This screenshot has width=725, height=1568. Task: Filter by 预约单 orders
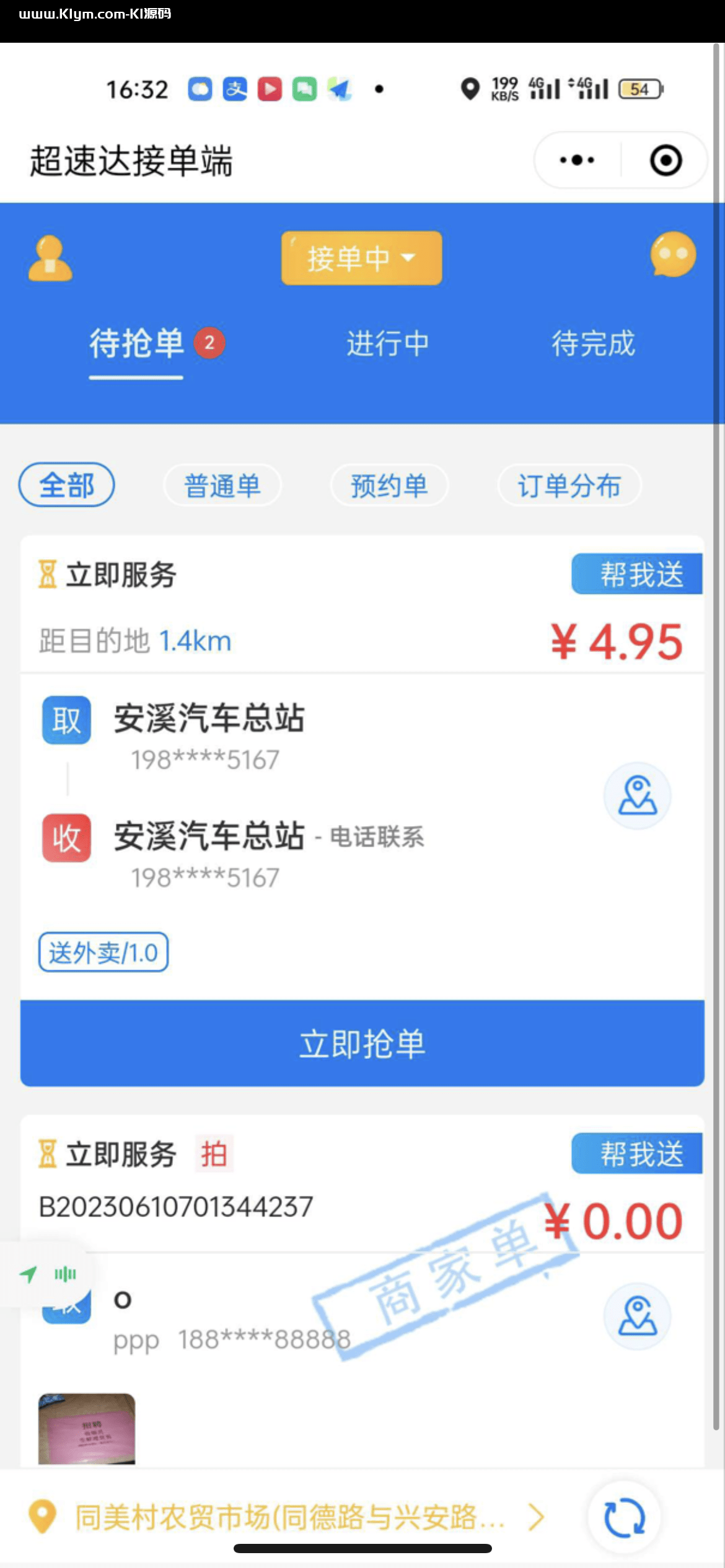[389, 486]
